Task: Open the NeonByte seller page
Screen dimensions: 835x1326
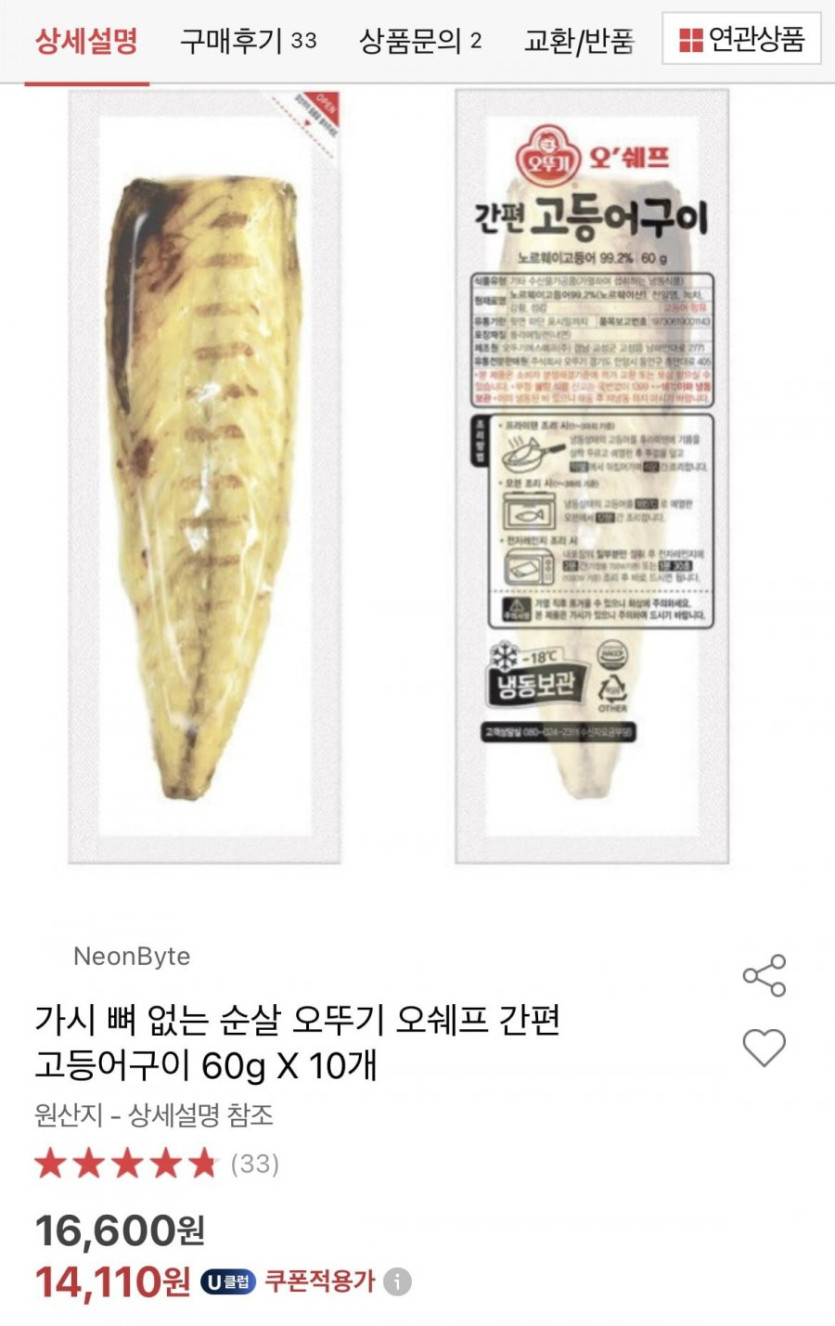Action: [131, 956]
